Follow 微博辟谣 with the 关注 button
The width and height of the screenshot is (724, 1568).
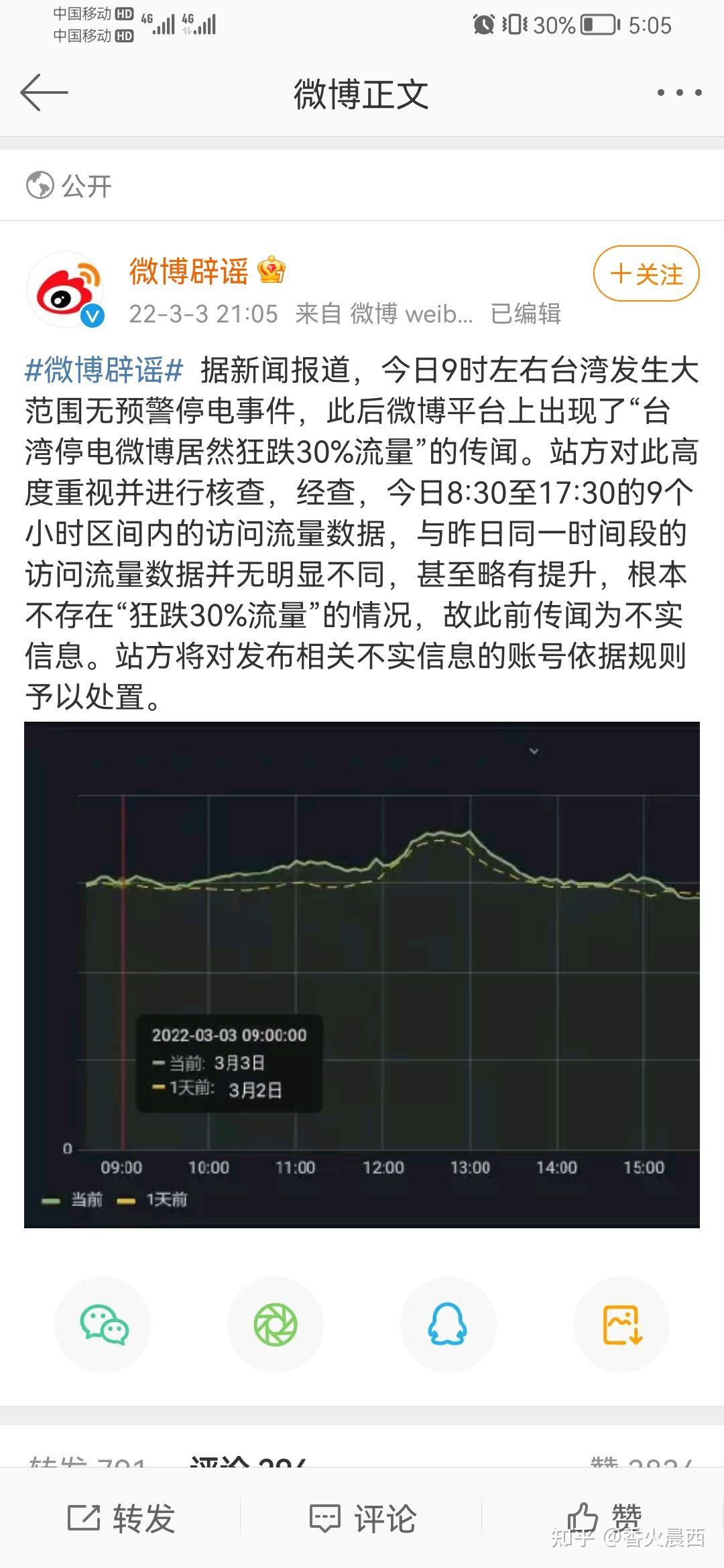(x=646, y=273)
